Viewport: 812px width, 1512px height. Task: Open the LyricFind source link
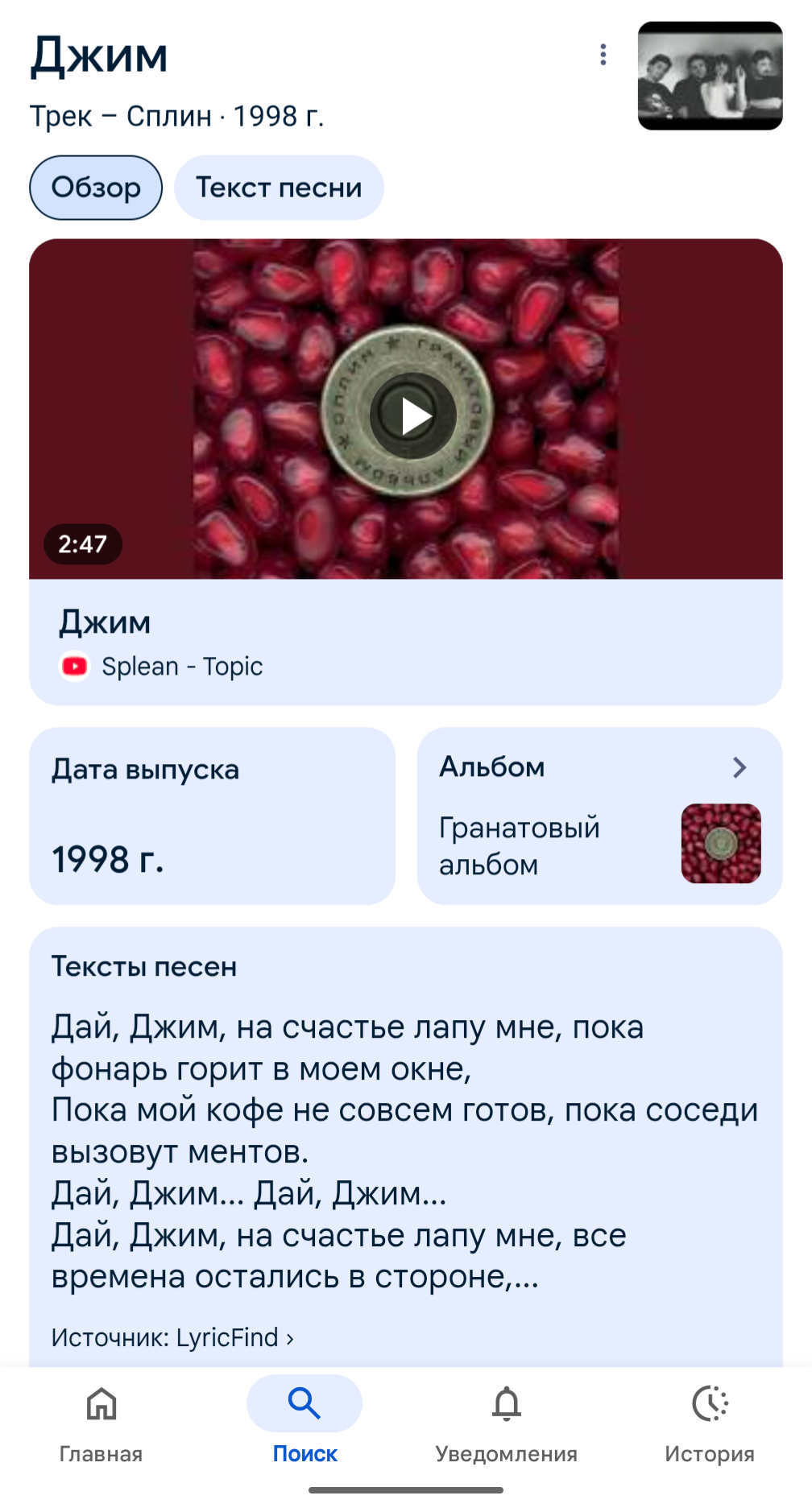pos(172,1337)
